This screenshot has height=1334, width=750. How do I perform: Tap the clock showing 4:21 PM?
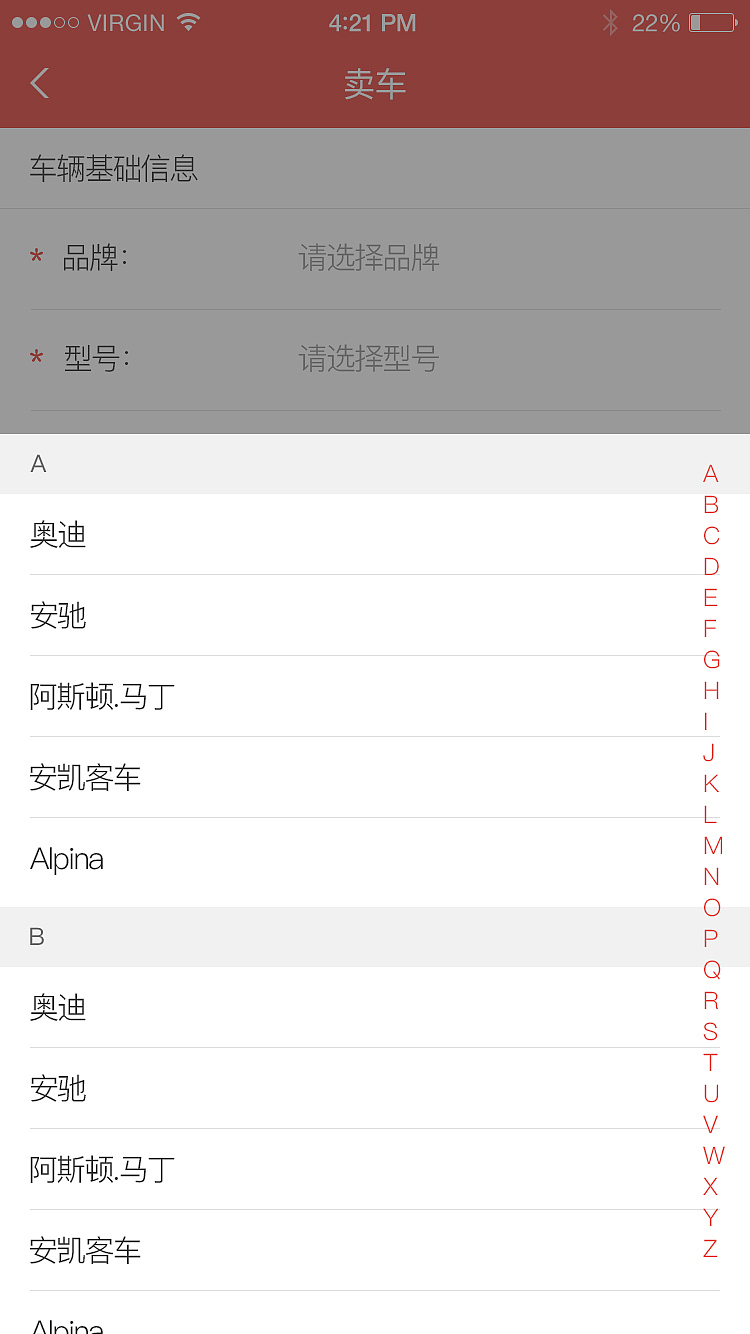(x=373, y=22)
